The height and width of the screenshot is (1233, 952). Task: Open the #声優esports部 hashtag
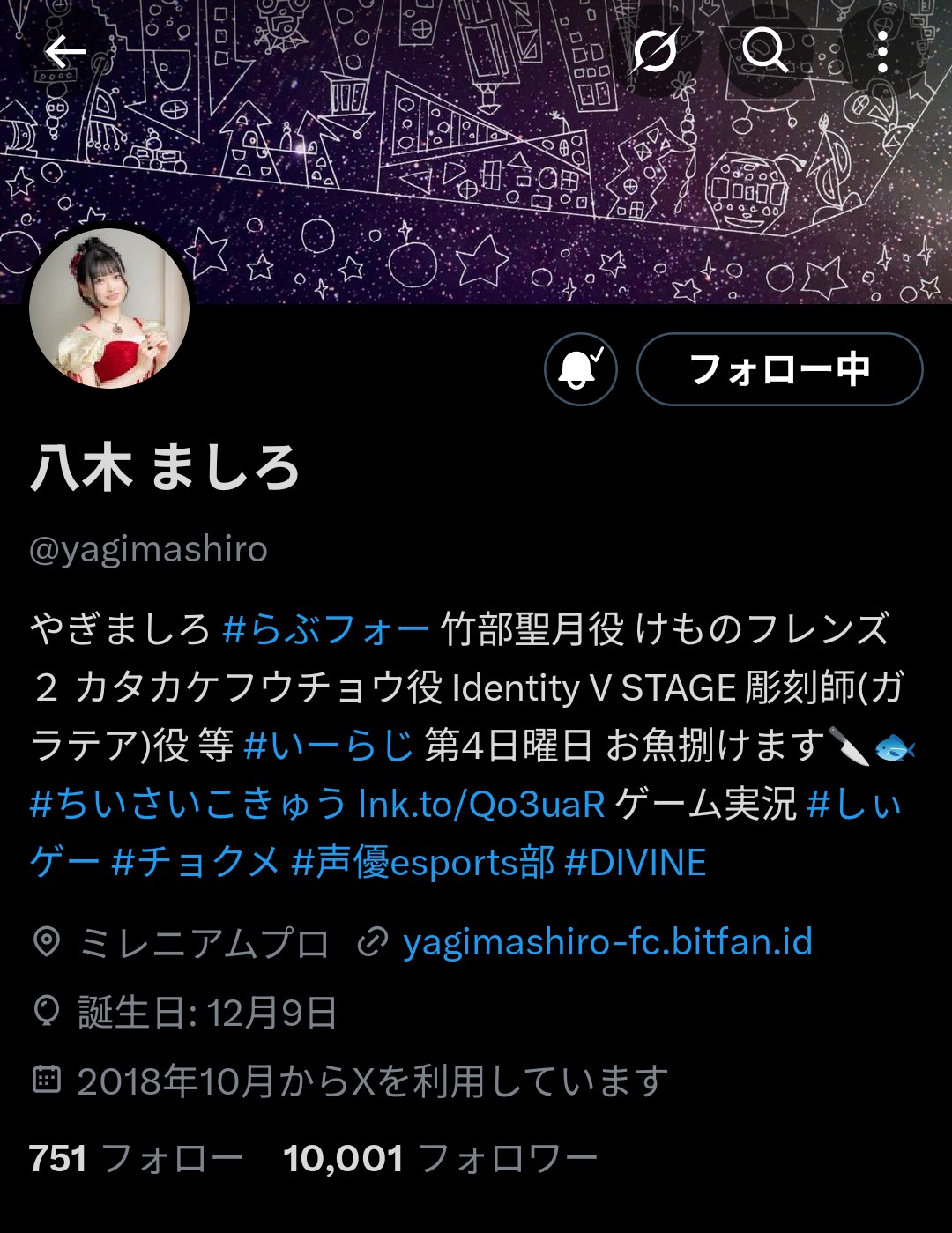point(423,862)
